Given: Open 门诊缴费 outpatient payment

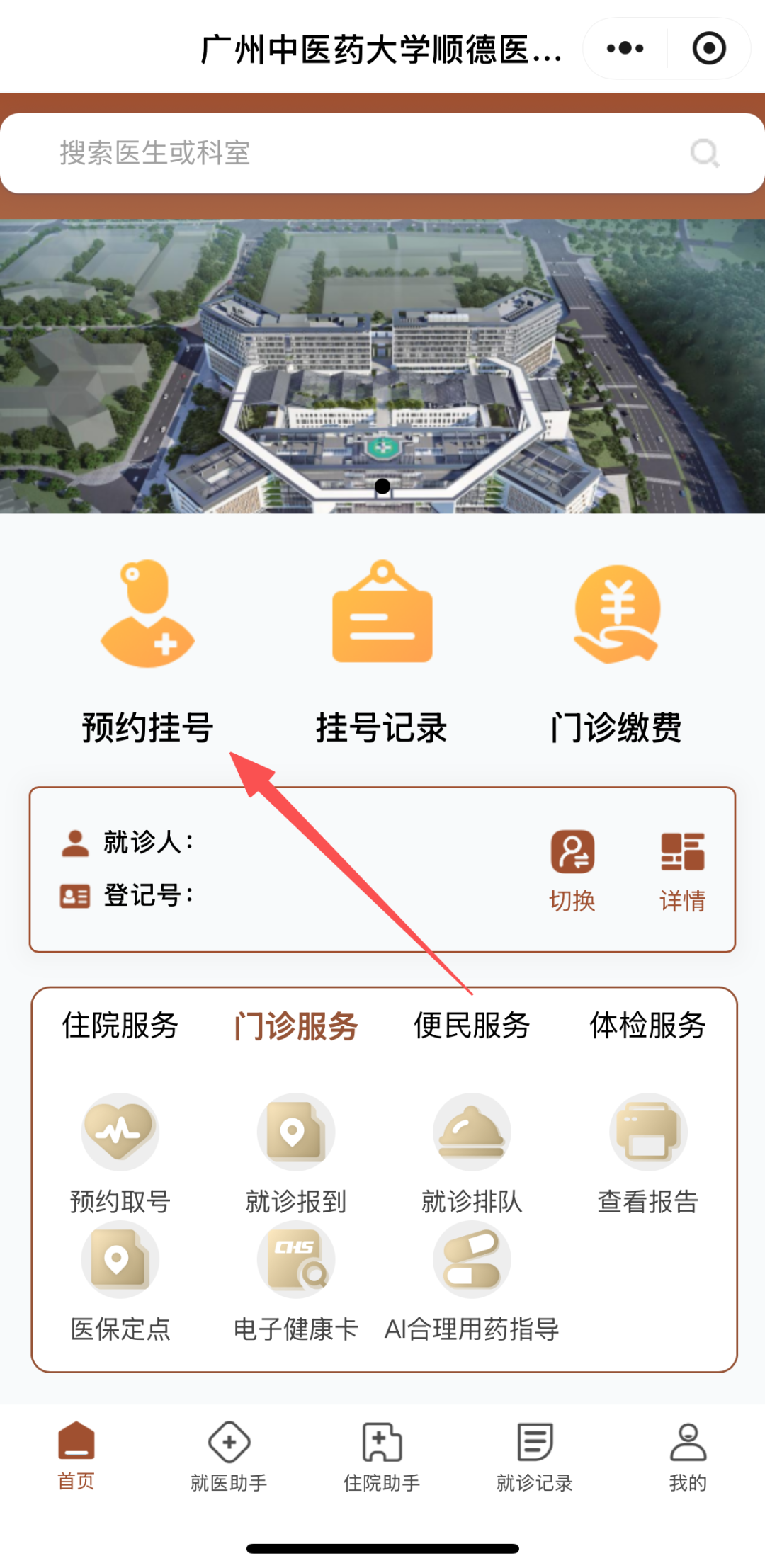Looking at the screenshot, I should 616,652.
